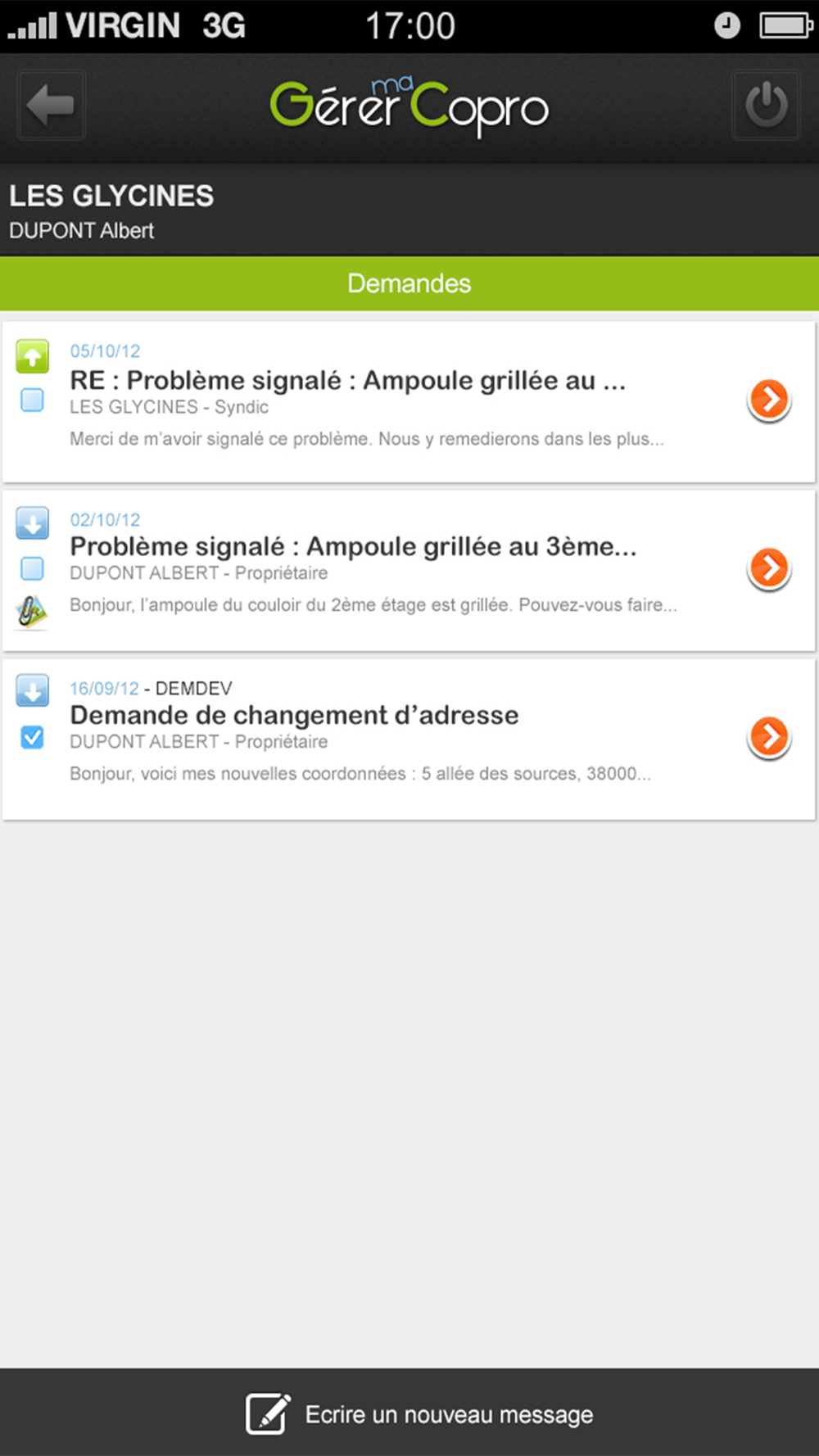Go back with the arrow button
819x1456 pixels.
click(51, 105)
